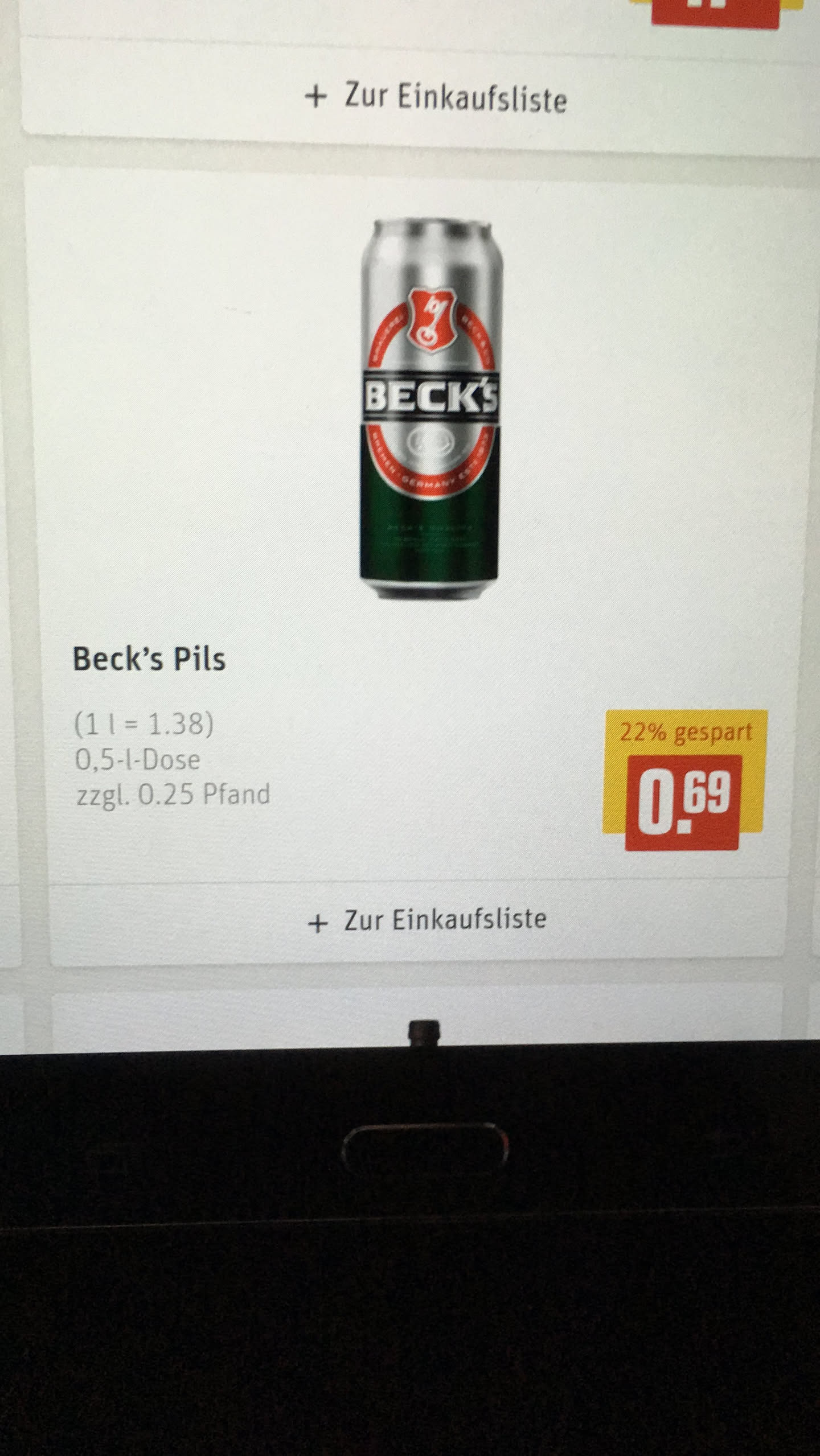Add Beck's Pils to the Einkaufsliste
820x1456 pixels.
click(427, 922)
